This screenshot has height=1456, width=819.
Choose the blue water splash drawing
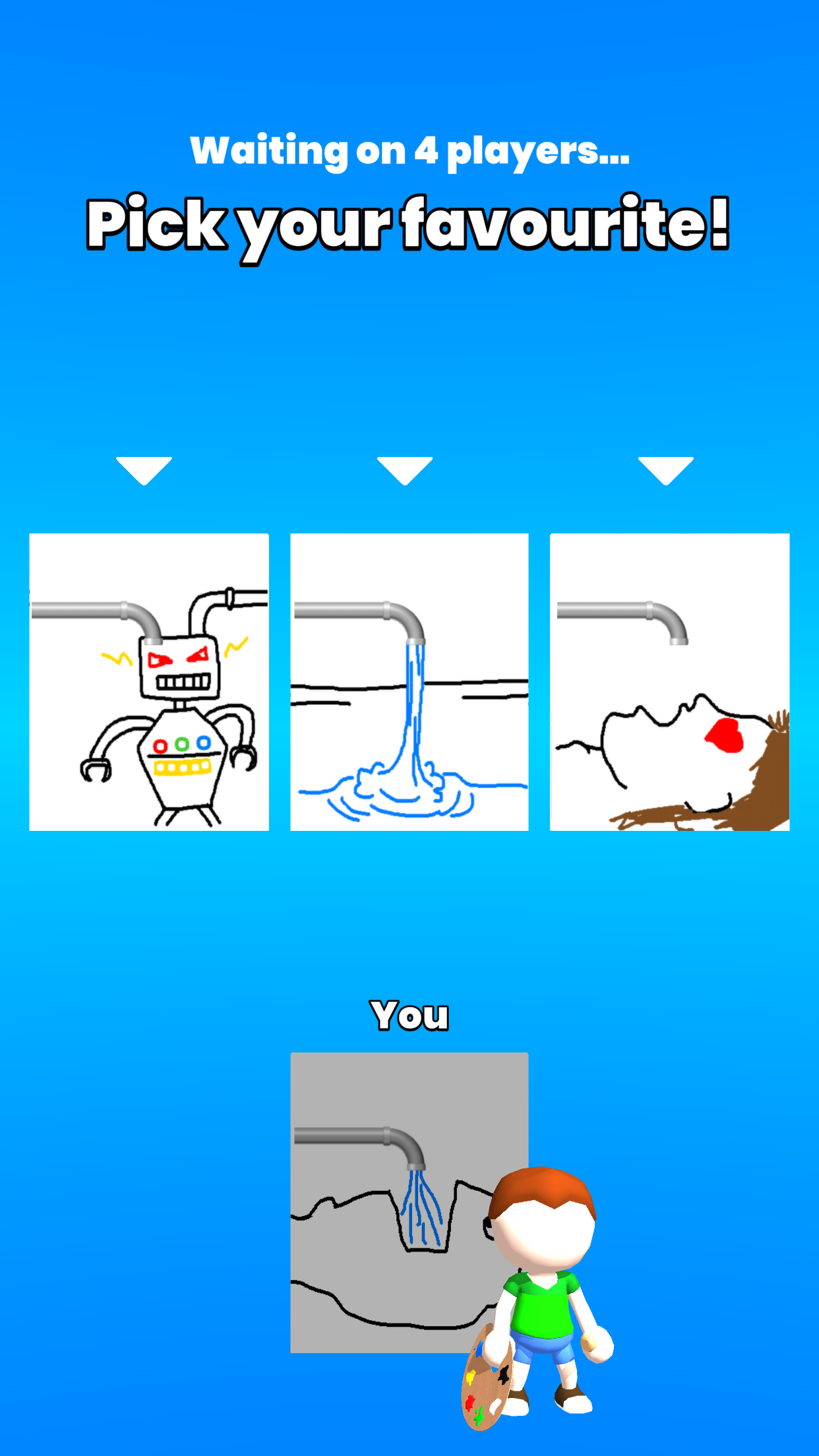point(409,682)
